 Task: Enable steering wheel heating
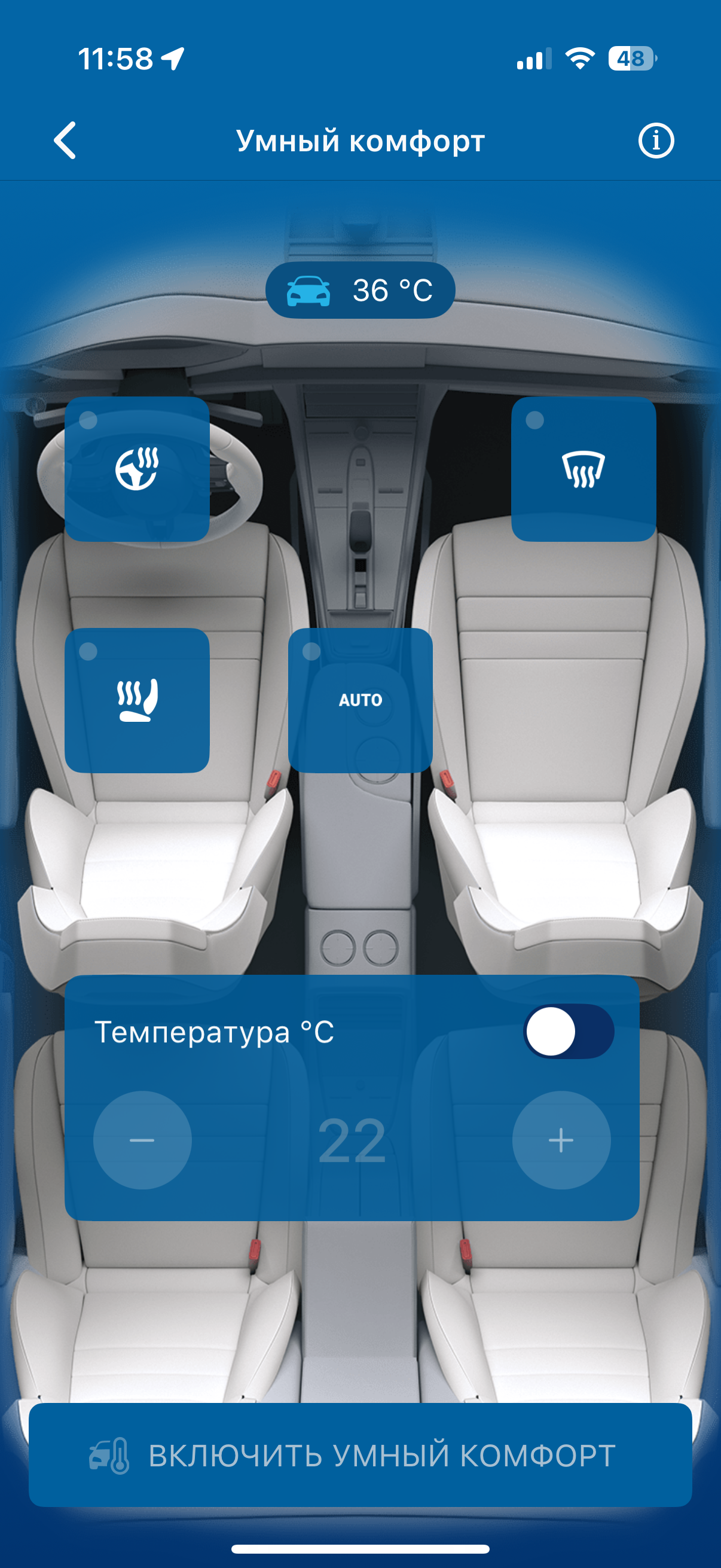tap(137, 469)
